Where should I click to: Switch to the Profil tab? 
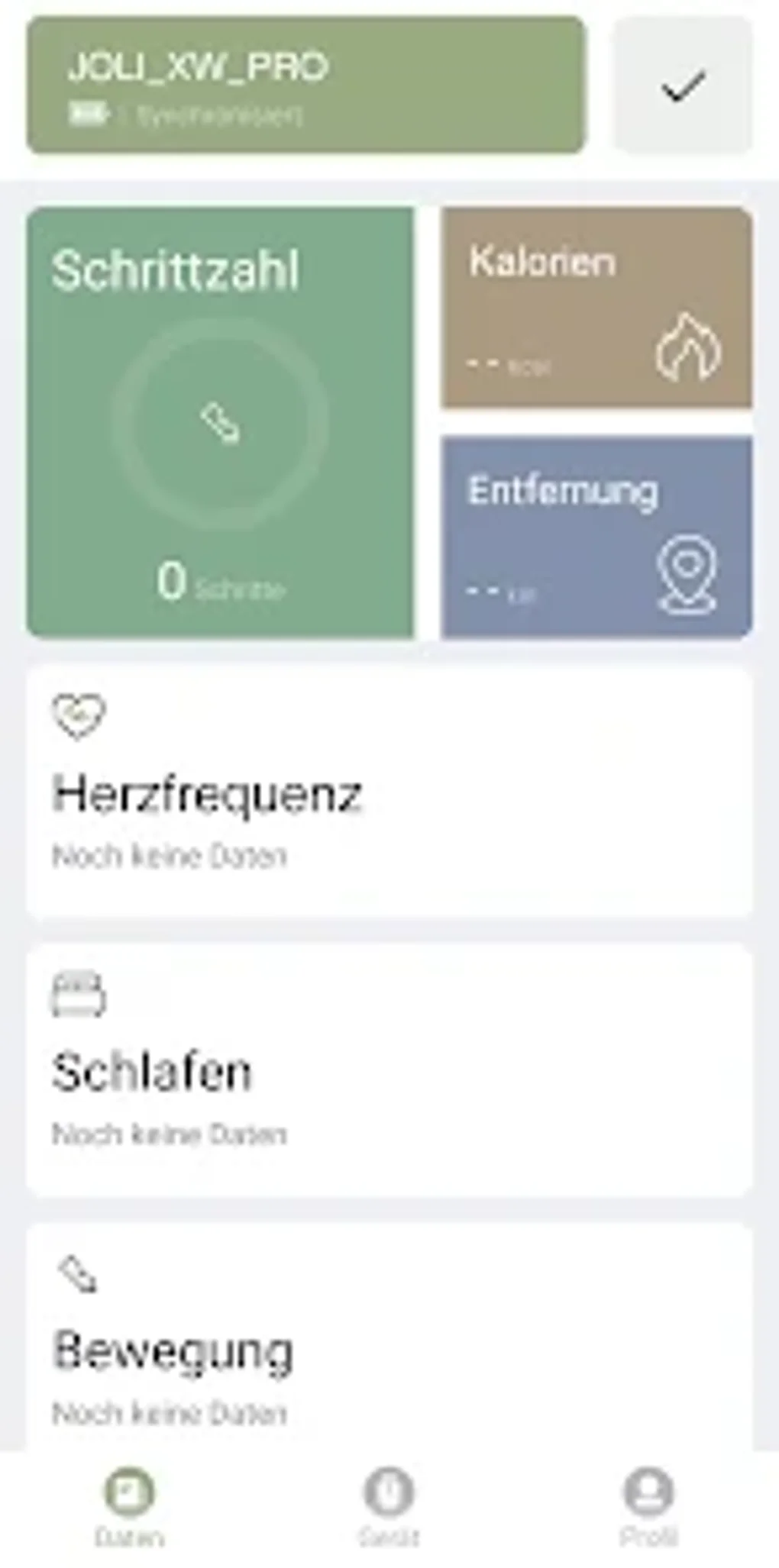648,1507
